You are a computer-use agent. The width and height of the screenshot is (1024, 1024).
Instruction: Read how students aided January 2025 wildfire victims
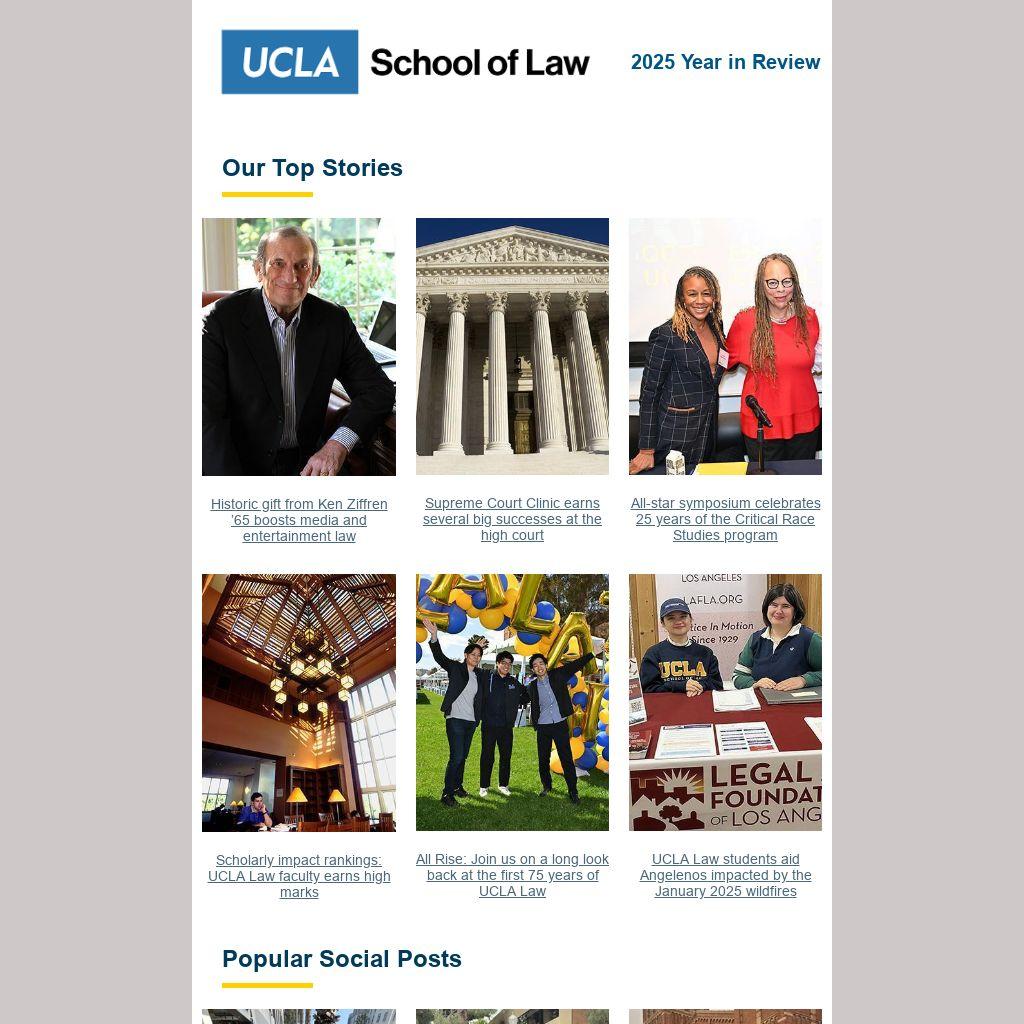[725, 875]
